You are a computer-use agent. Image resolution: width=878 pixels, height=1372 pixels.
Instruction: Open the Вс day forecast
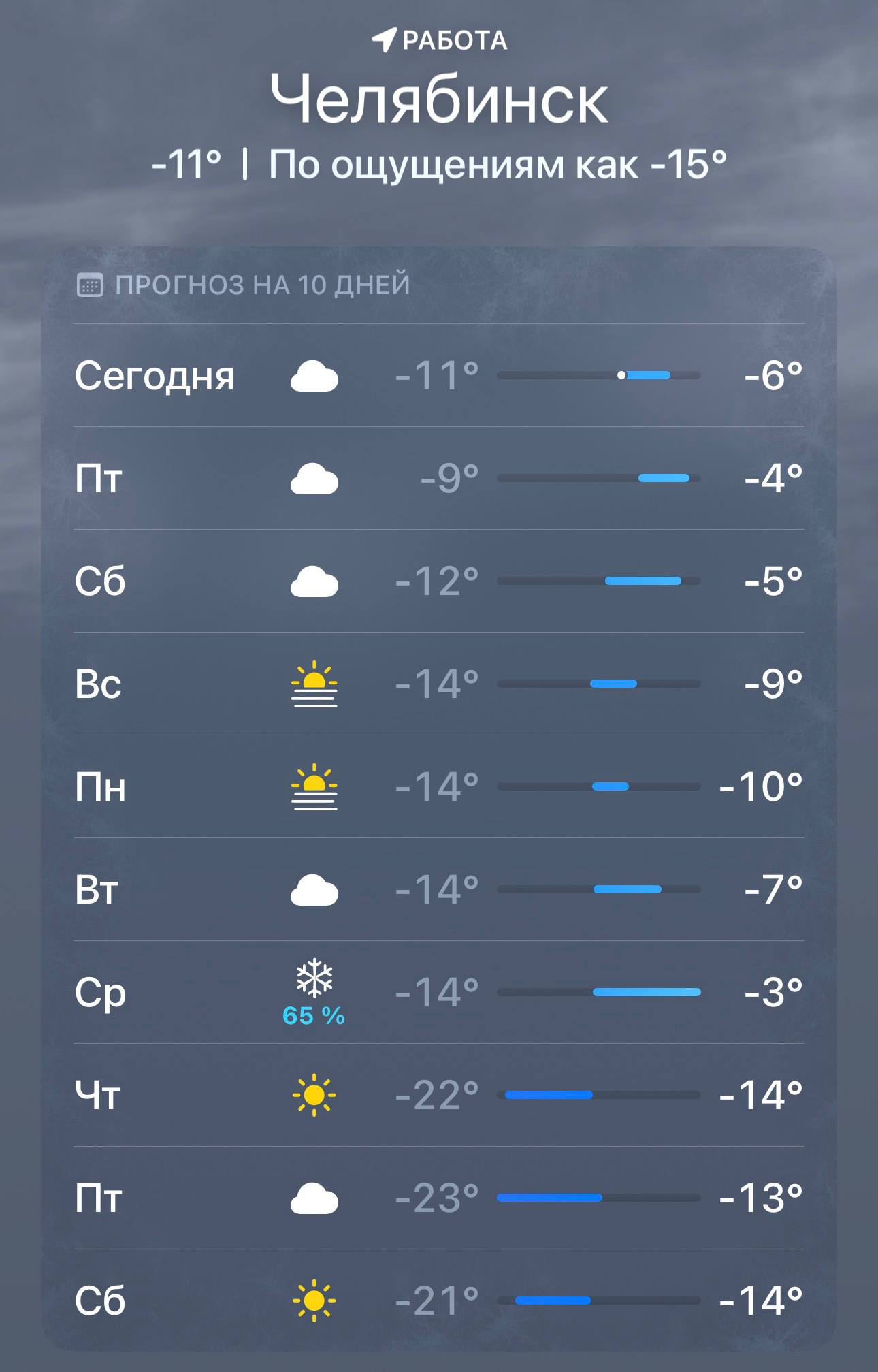(x=438, y=684)
